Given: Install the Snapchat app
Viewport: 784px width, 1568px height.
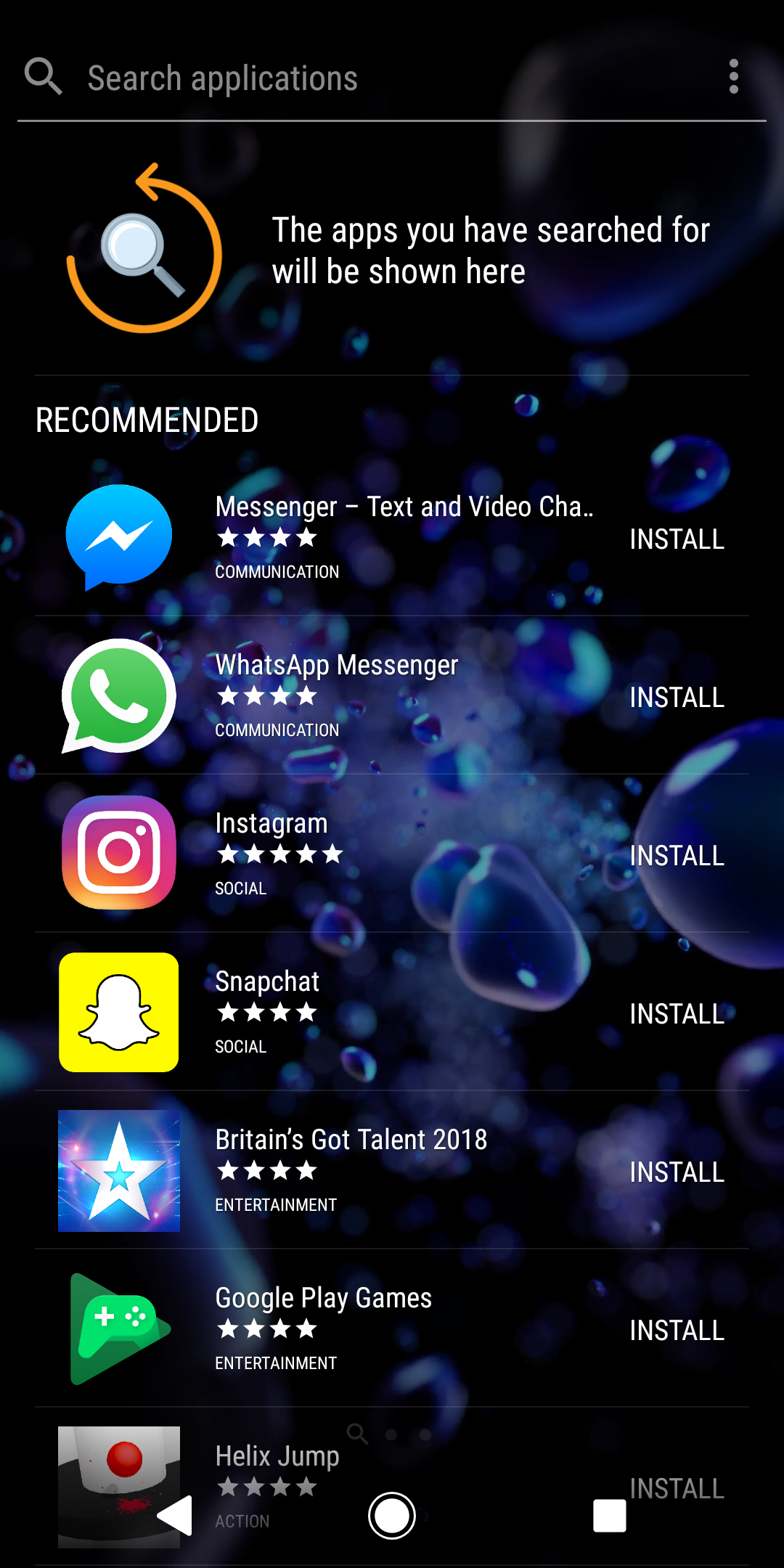Looking at the screenshot, I should [x=677, y=1014].
